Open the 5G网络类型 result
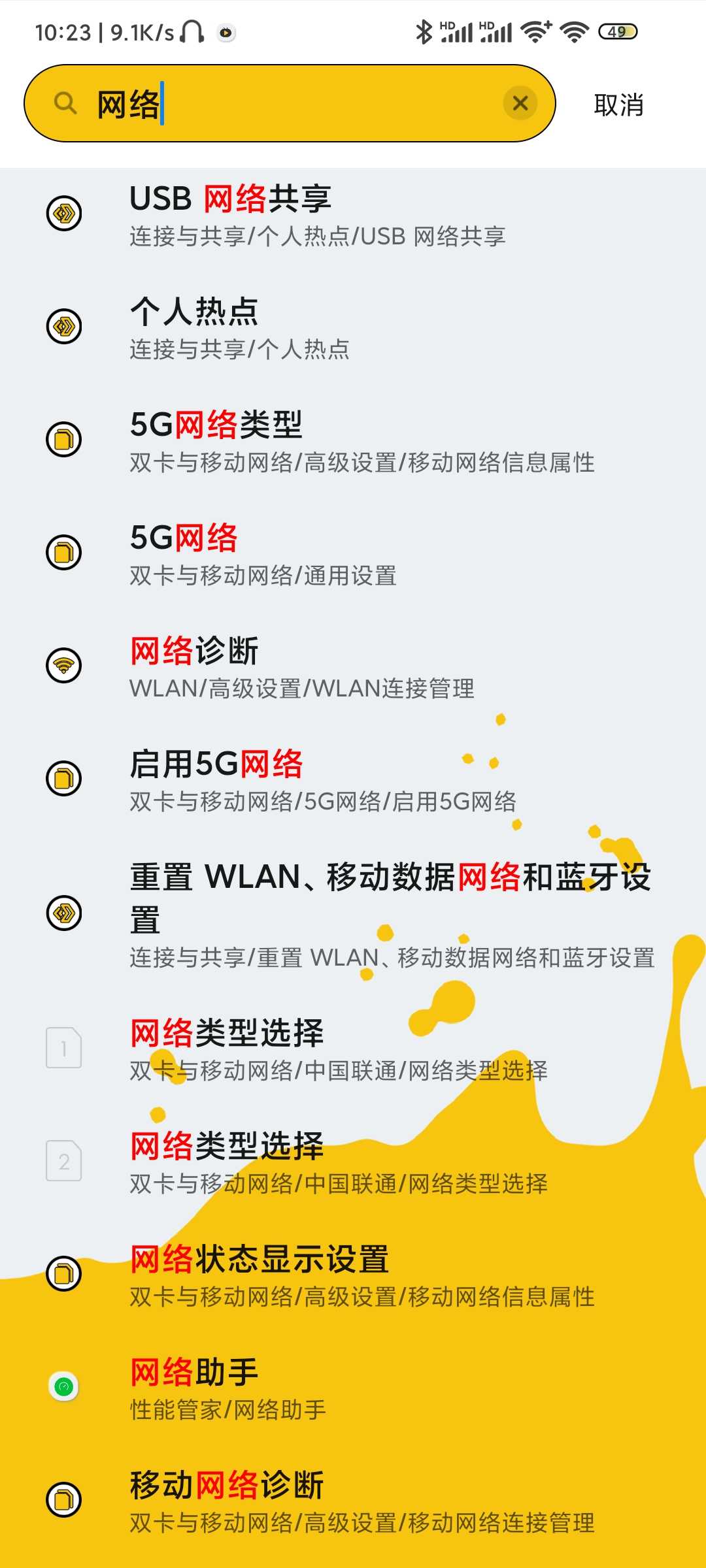706x1568 pixels. pyautogui.click(x=353, y=441)
